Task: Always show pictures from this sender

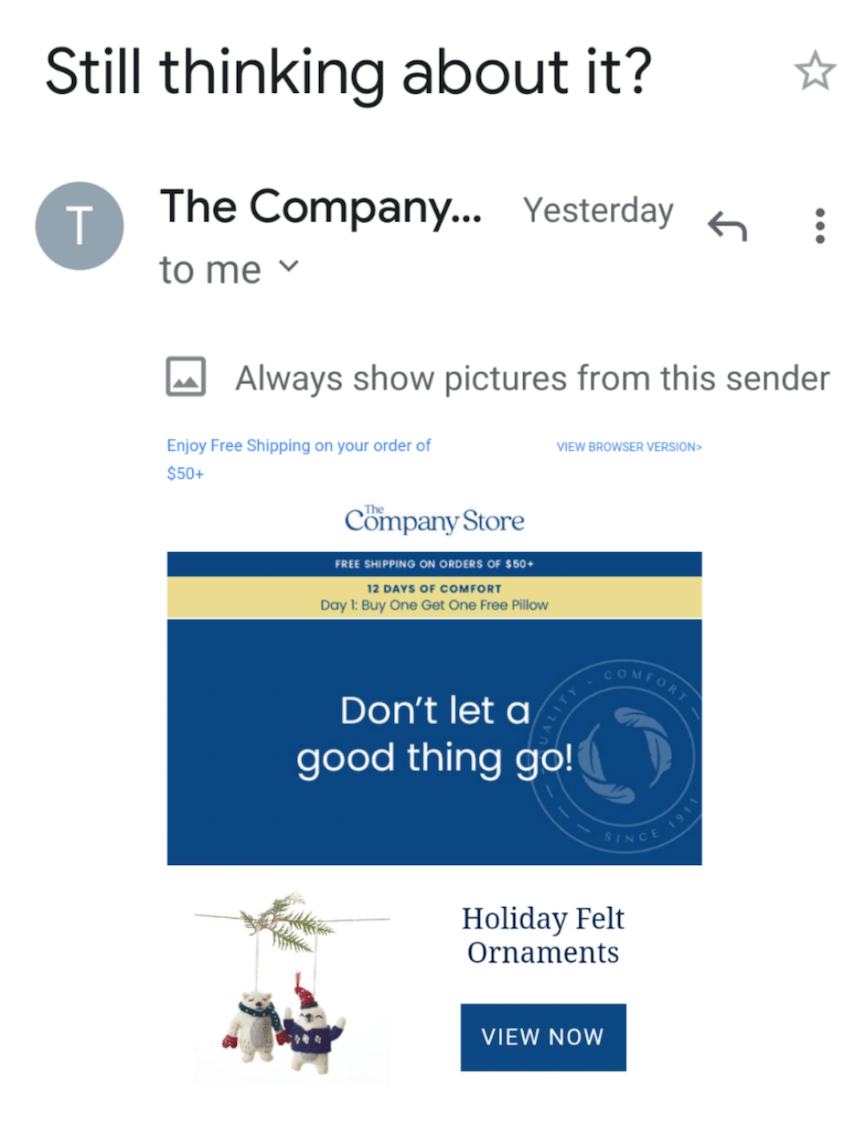Action: (x=531, y=379)
